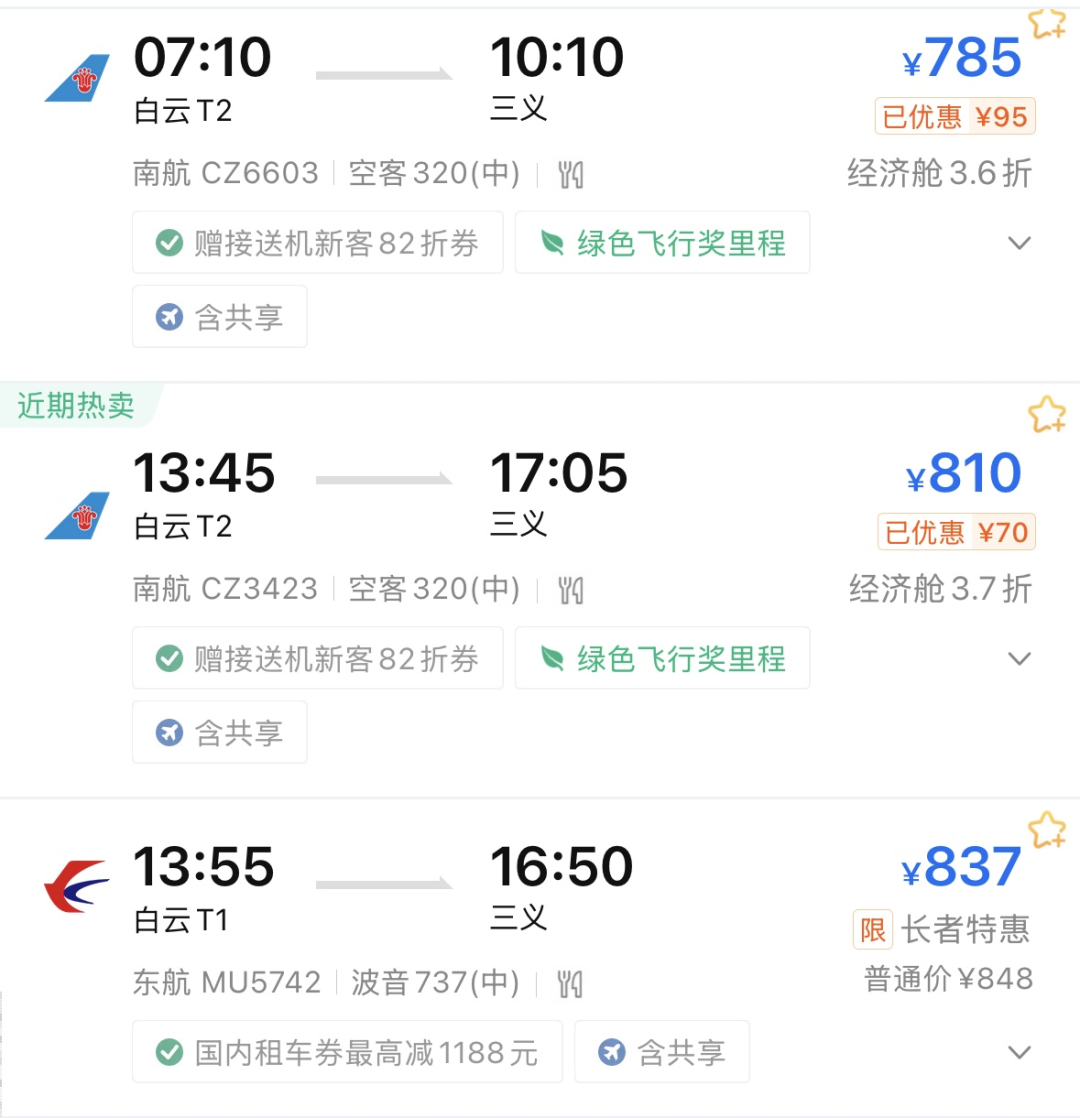Expand details for the CZ6603 flight
This screenshot has width=1080, height=1118.
point(1020,243)
